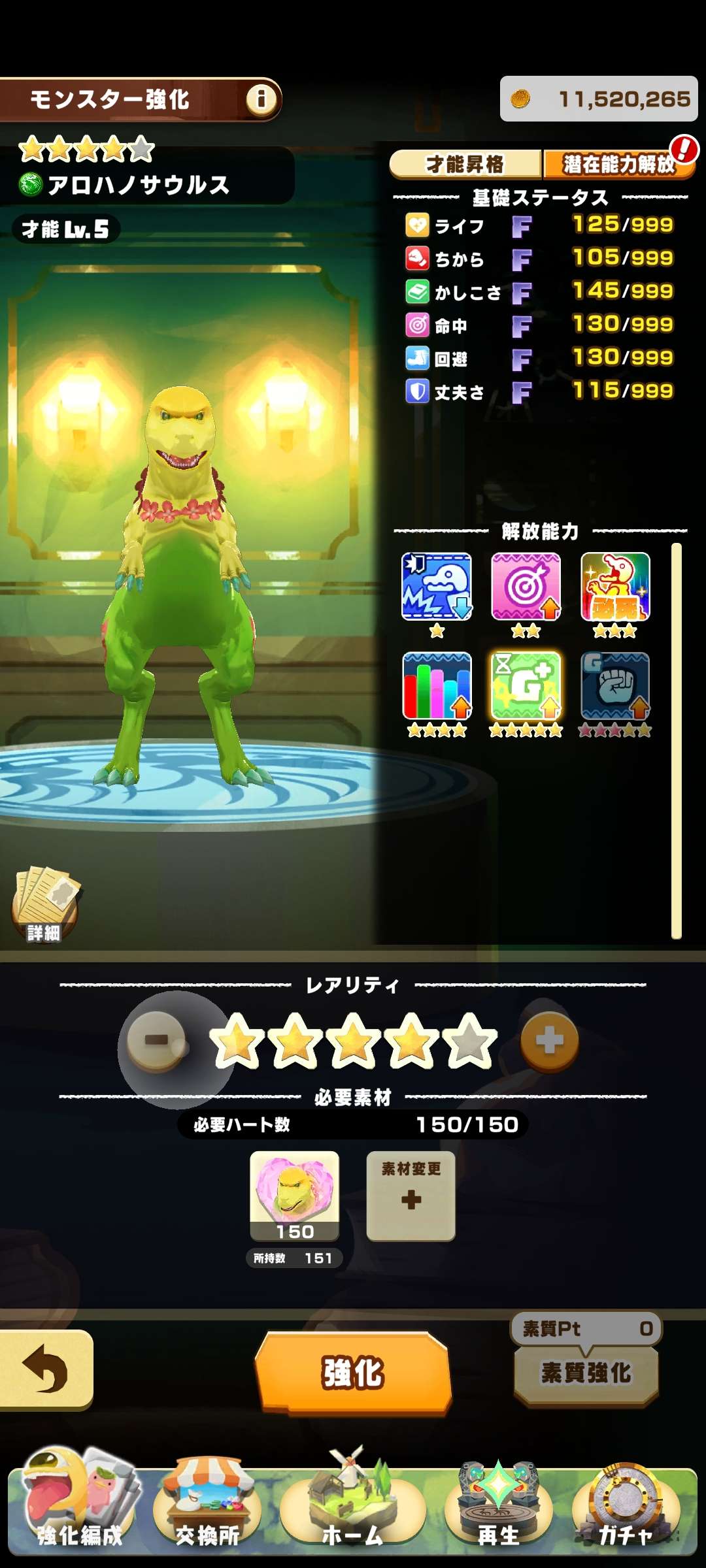Go to the 交換所 shop
The height and width of the screenshot is (1568, 706).
(207, 1509)
